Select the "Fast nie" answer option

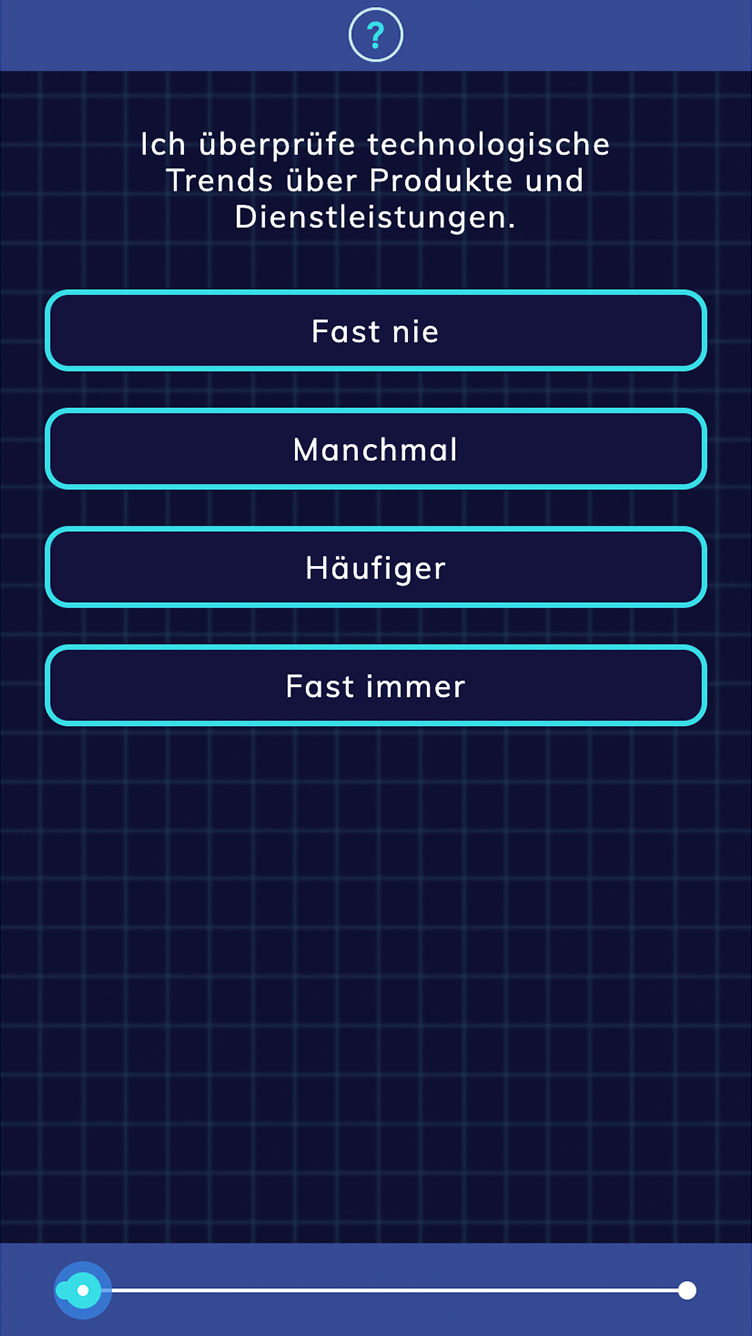coord(375,330)
